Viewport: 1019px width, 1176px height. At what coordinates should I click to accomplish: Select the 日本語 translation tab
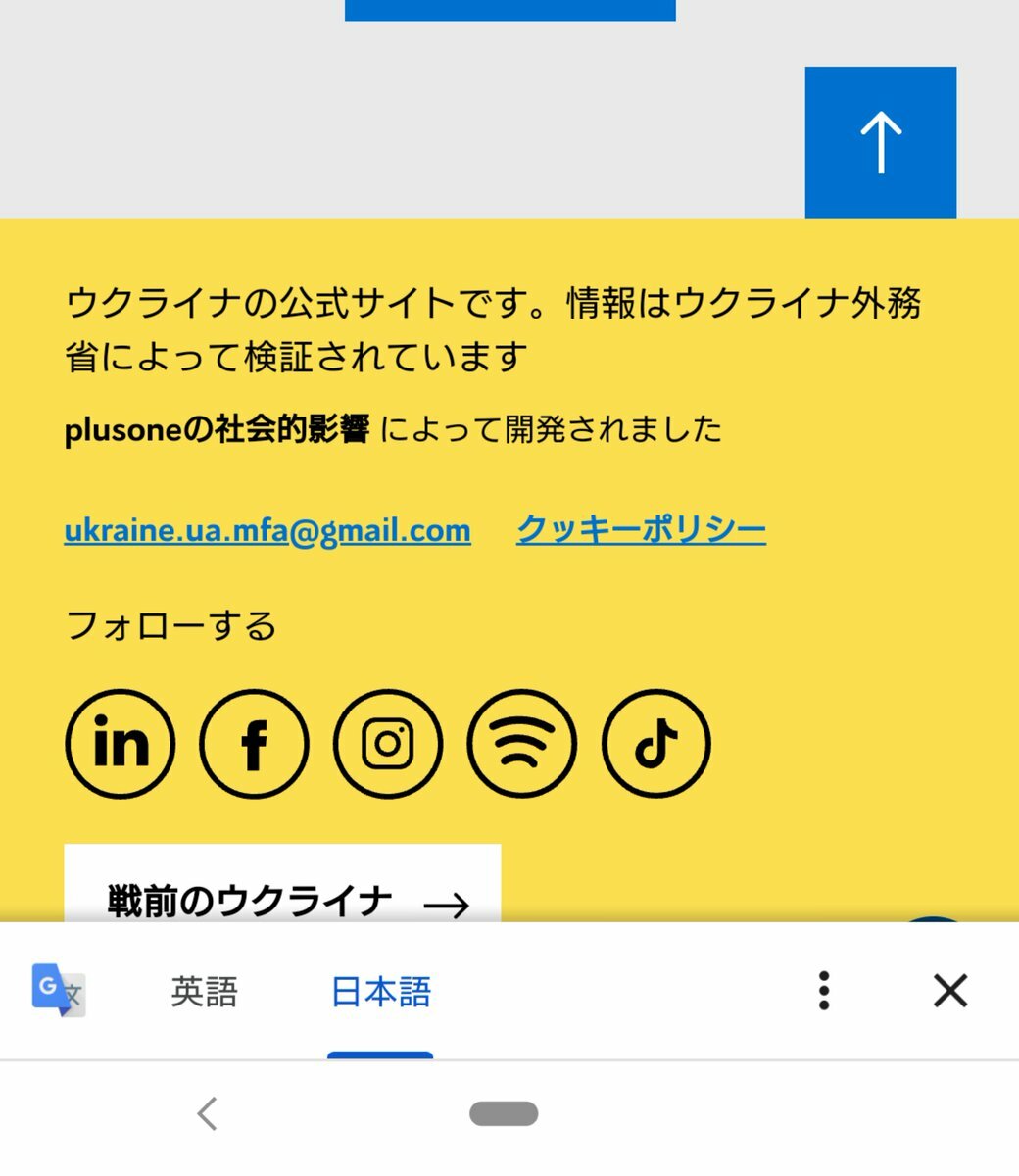tap(380, 992)
